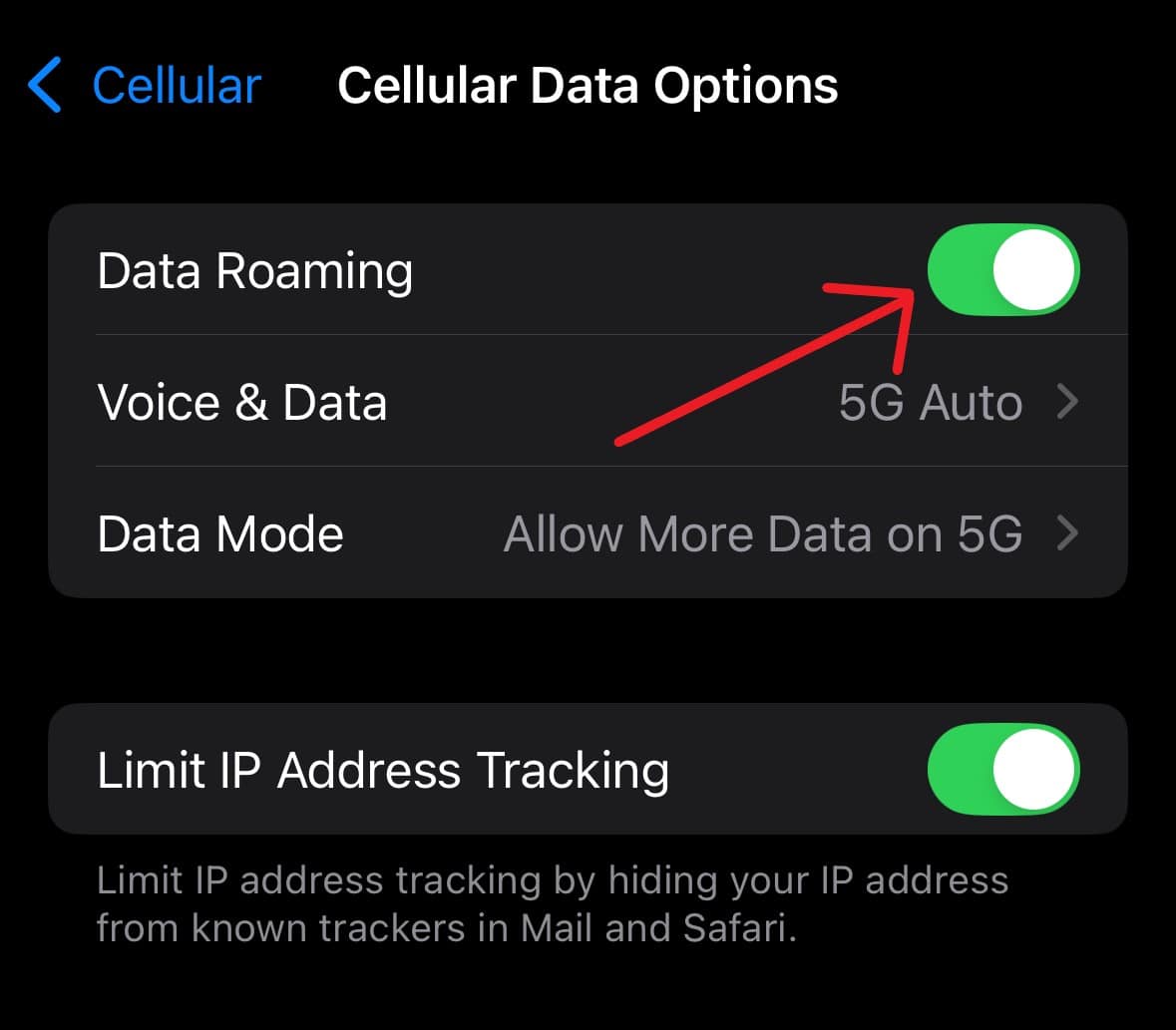Open Voice & Data options
This screenshot has height=1030, width=1176.
pyautogui.click(x=588, y=402)
